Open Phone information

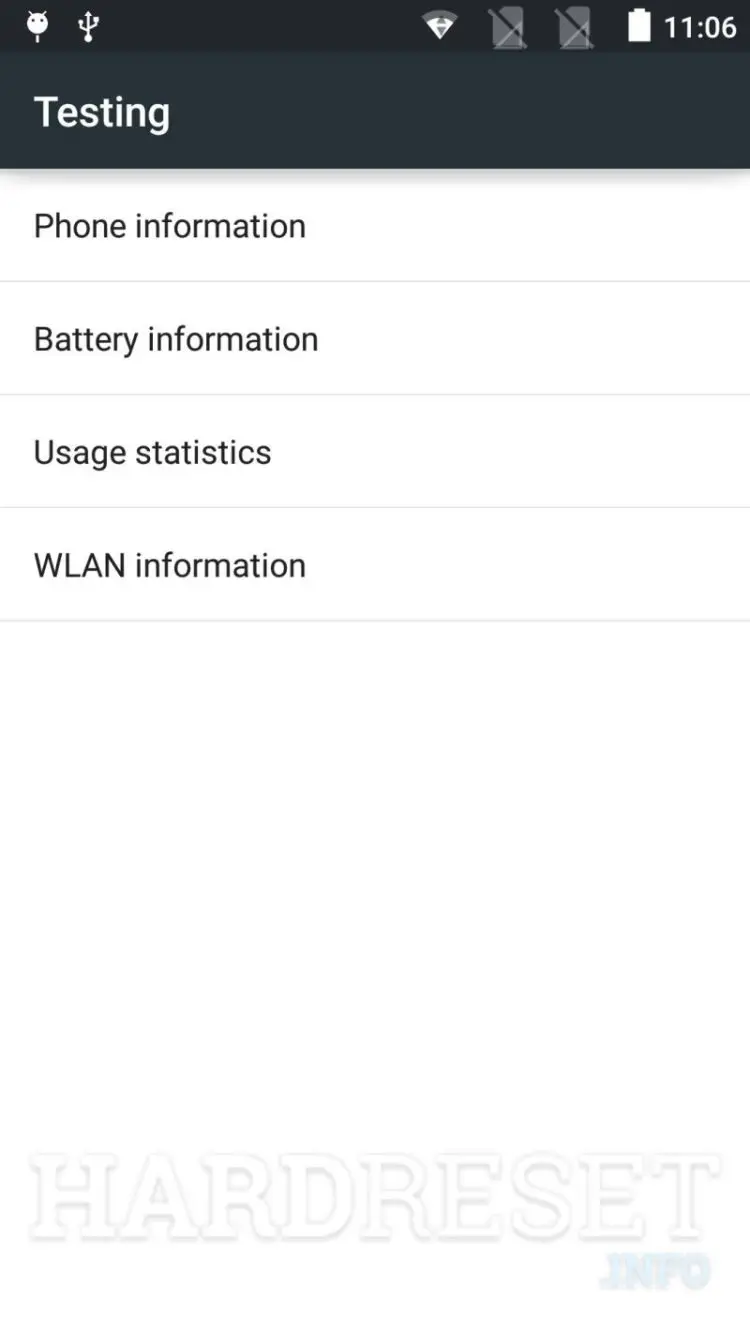(375, 226)
